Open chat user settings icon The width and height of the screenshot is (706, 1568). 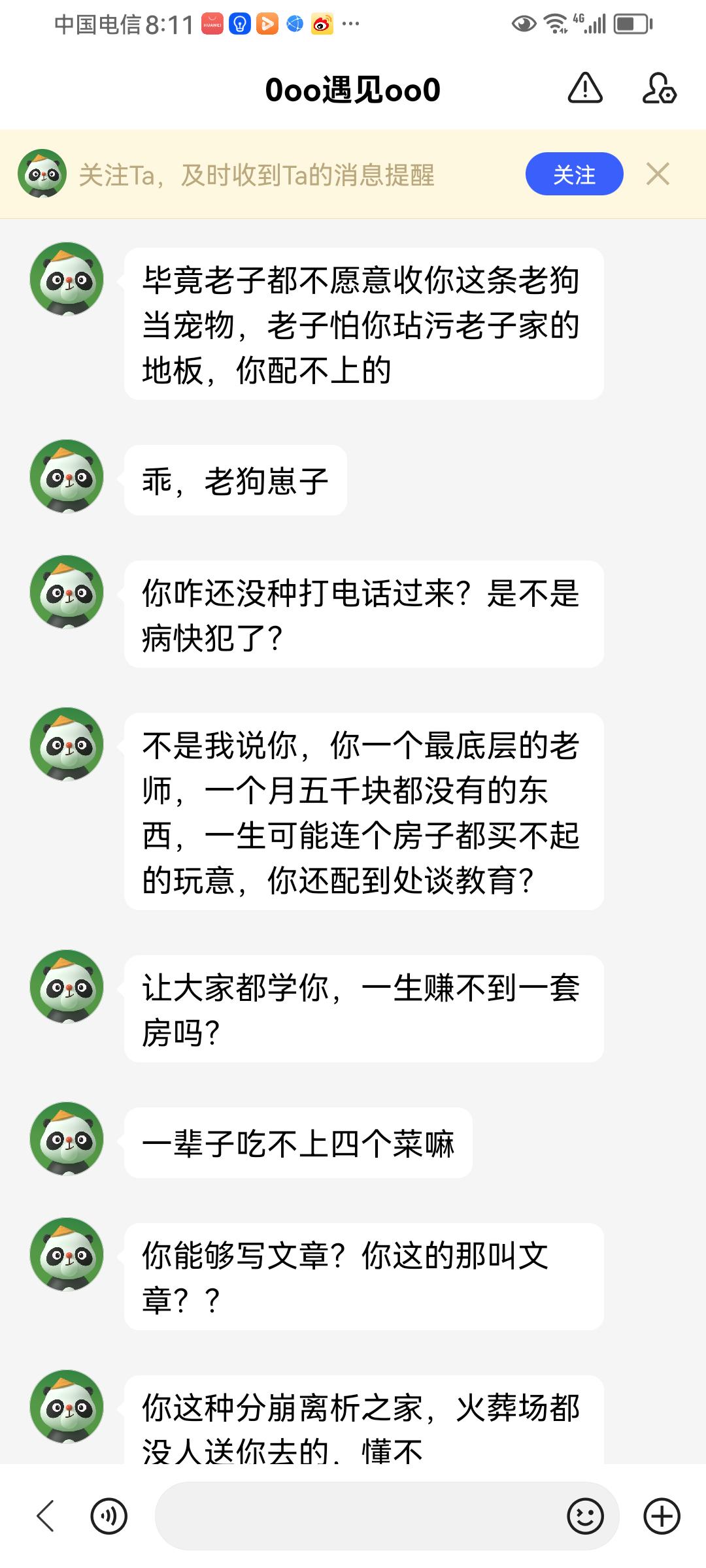click(x=659, y=88)
